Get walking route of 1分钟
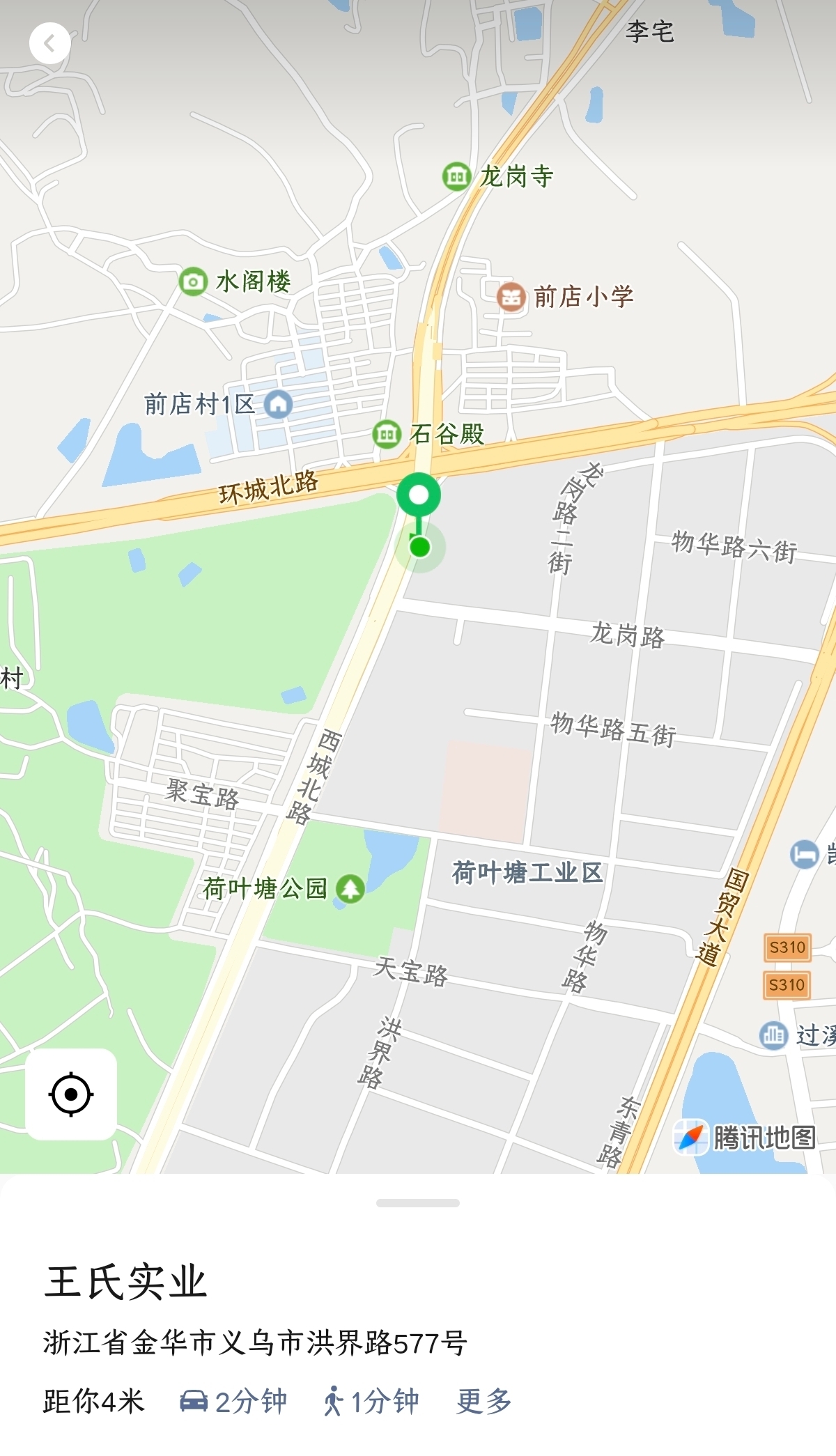 tap(371, 1401)
